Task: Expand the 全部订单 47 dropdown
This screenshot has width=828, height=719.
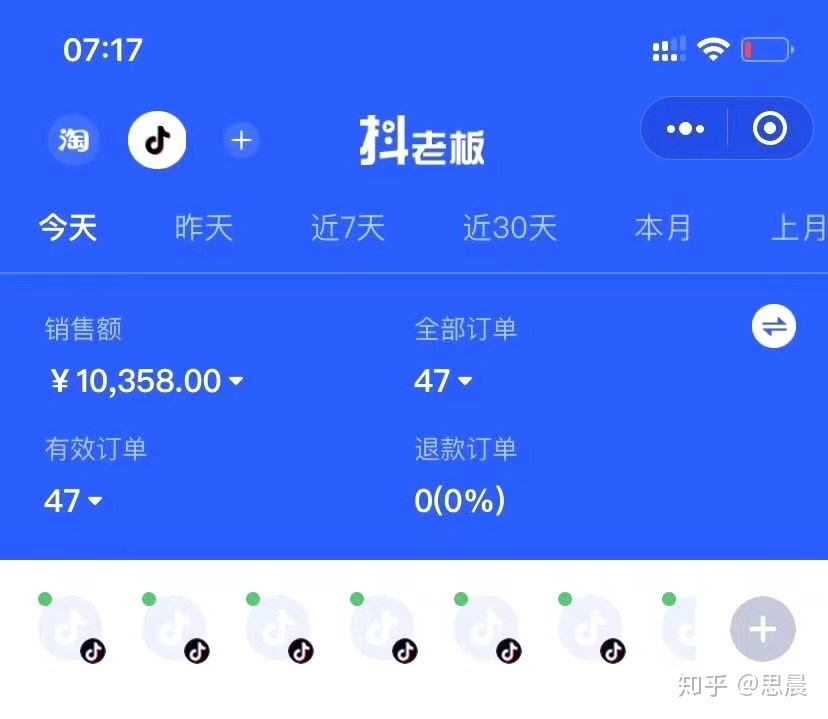Action: click(443, 381)
